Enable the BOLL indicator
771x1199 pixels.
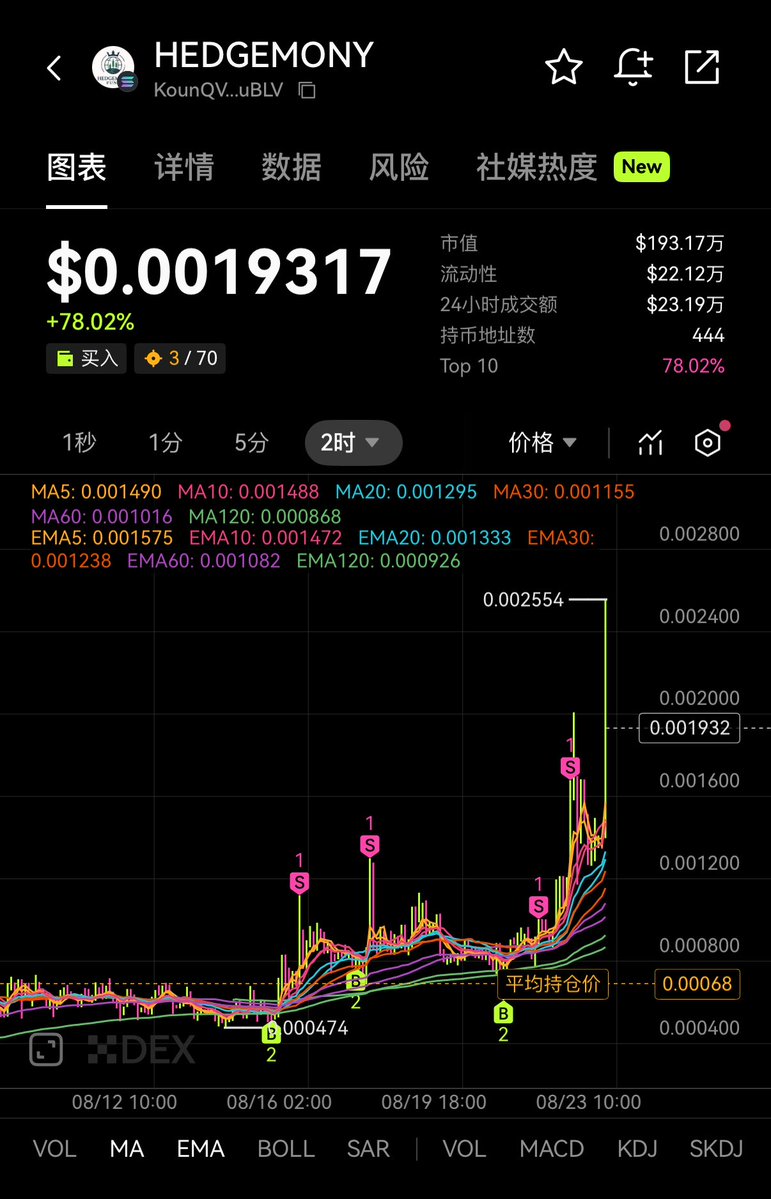tap(286, 1149)
